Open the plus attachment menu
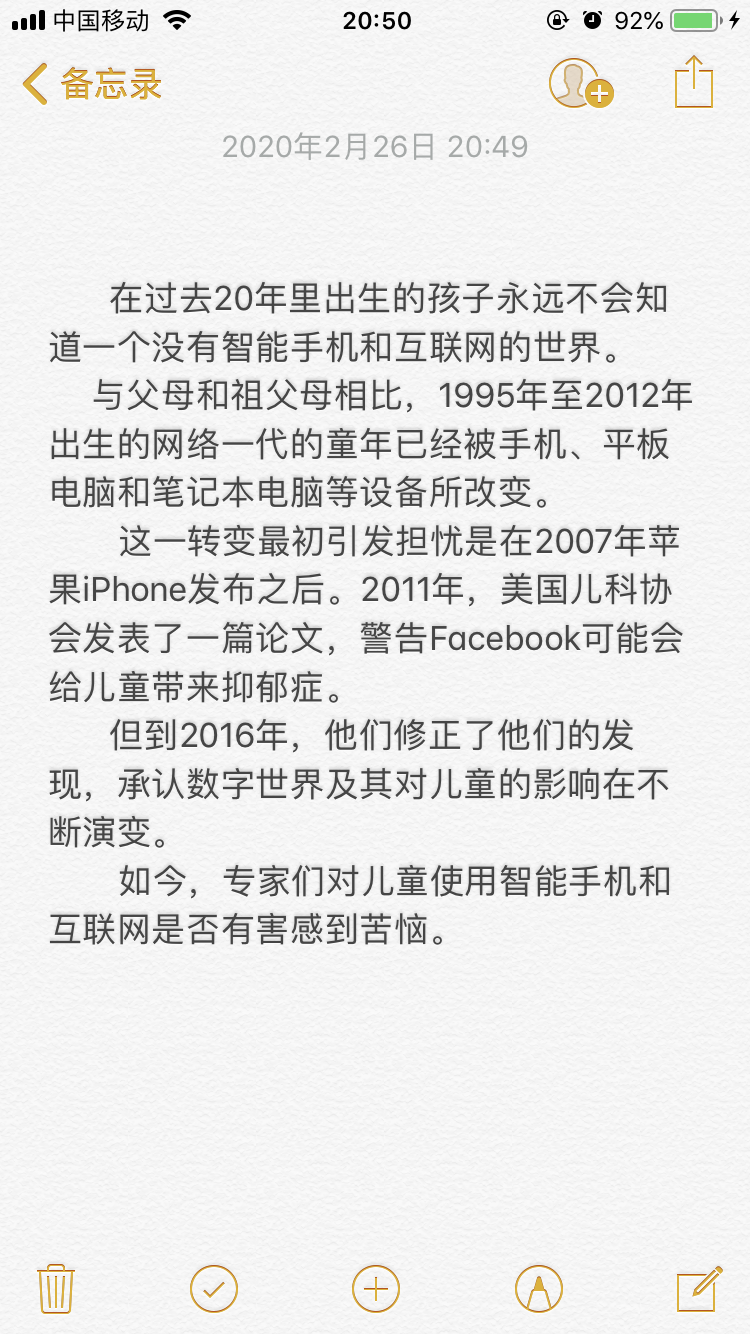Screen dimensions: 750x1334 coord(376,1288)
